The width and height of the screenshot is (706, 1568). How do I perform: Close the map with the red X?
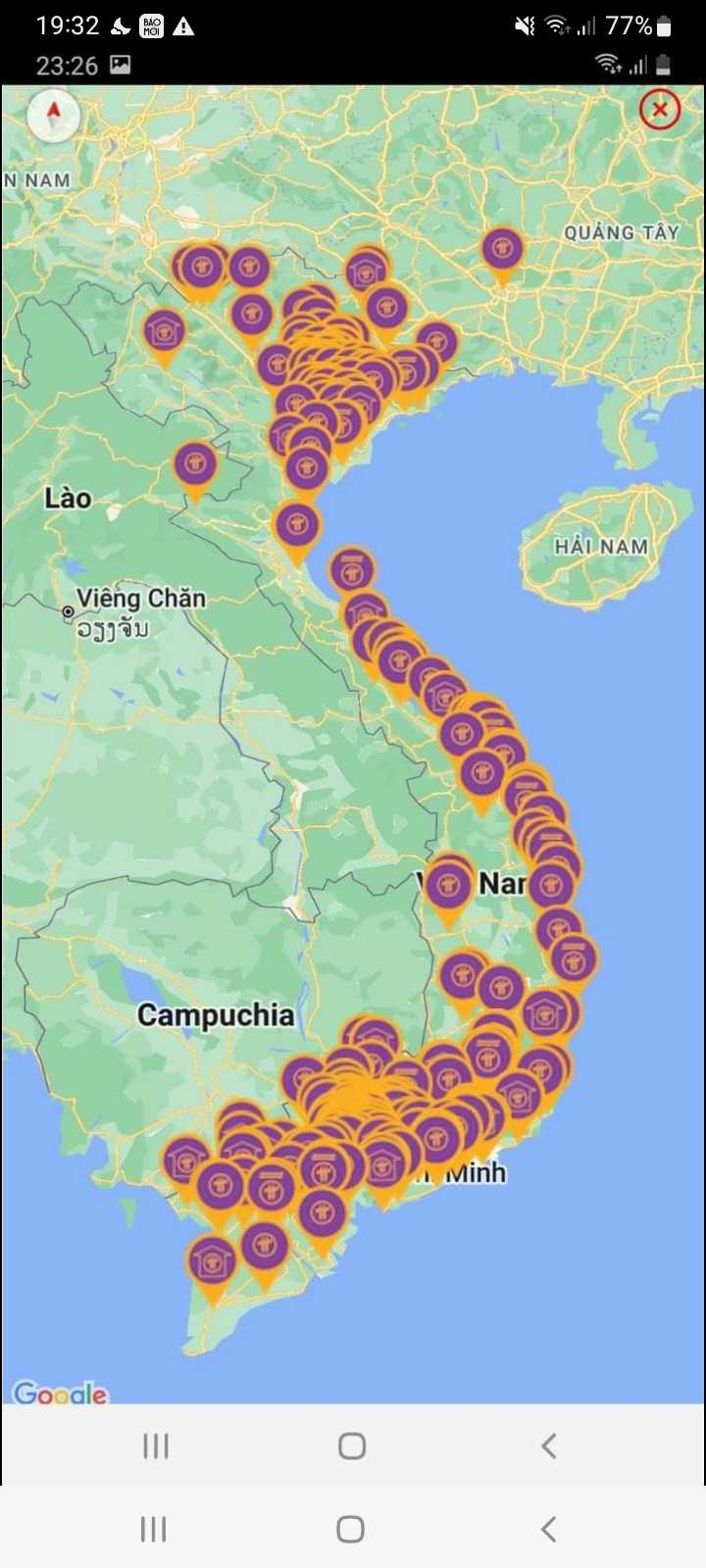pyautogui.click(x=660, y=109)
